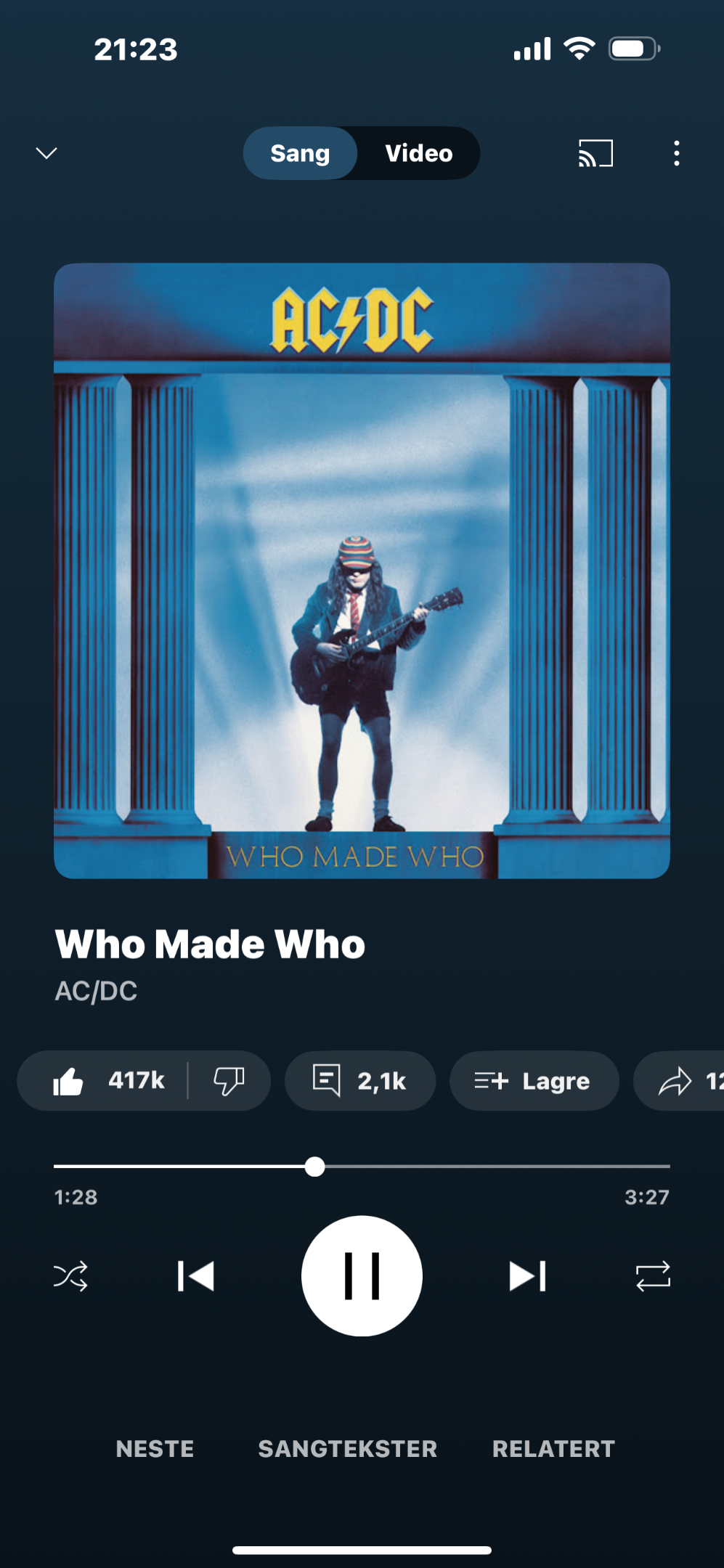
Task: Dislike the song with thumbs down
Action: [229, 1081]
